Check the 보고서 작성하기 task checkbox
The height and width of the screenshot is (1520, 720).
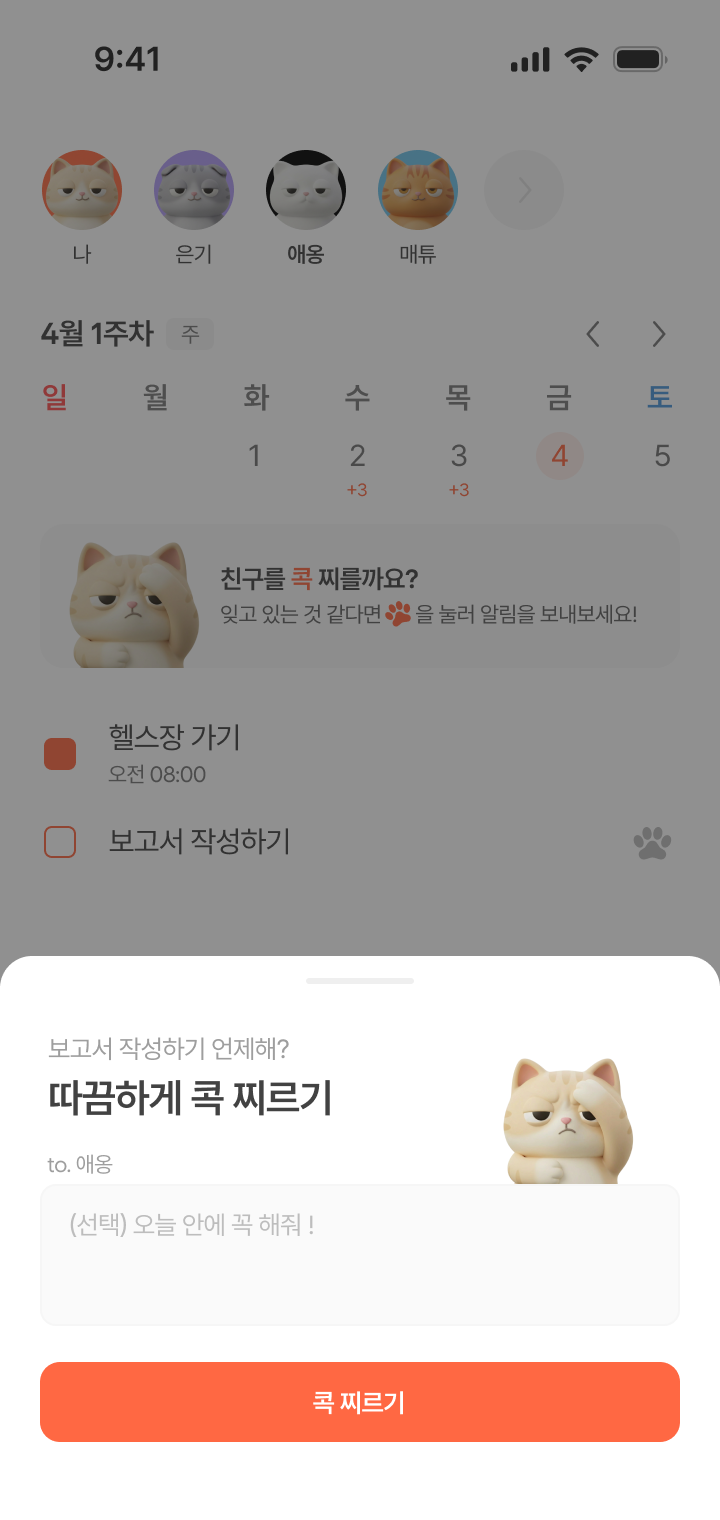[x=60, y=842]
